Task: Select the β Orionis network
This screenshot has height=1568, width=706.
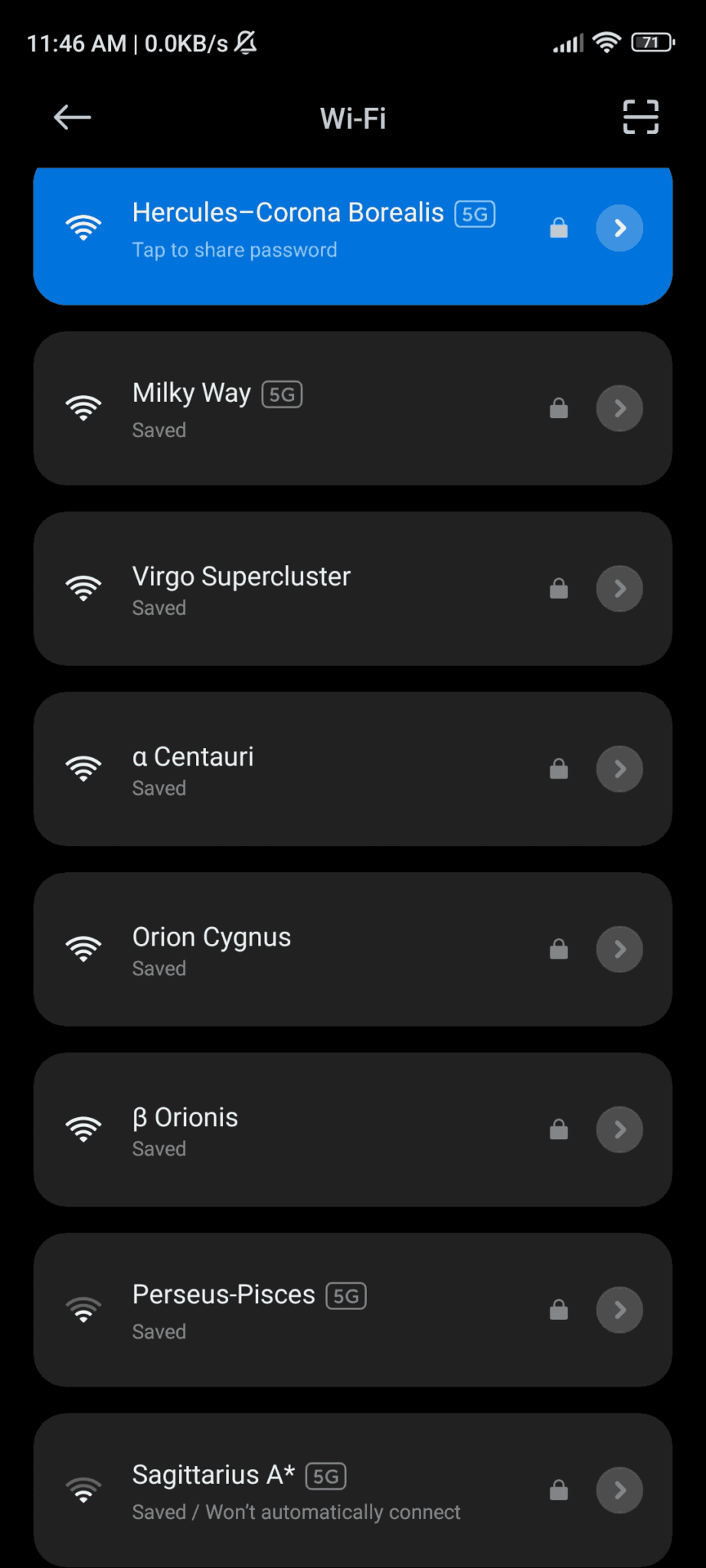Action: 306,1130
